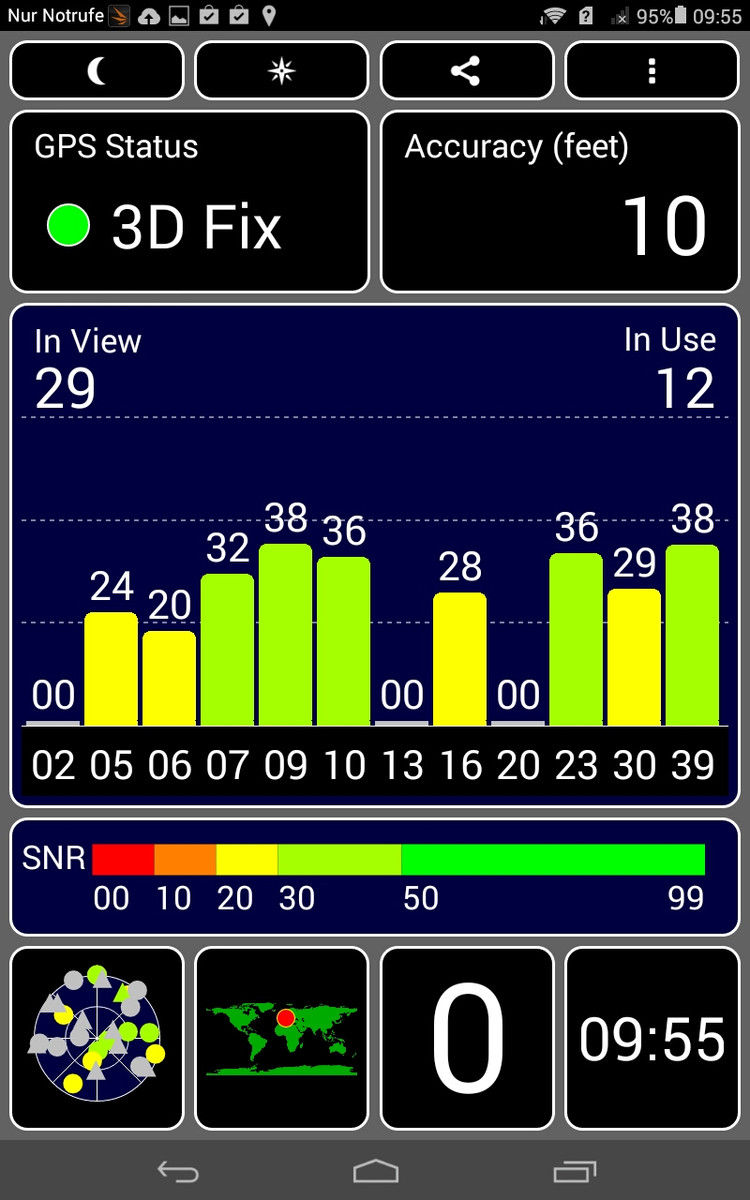Go to the home screen

(375, 1171)
